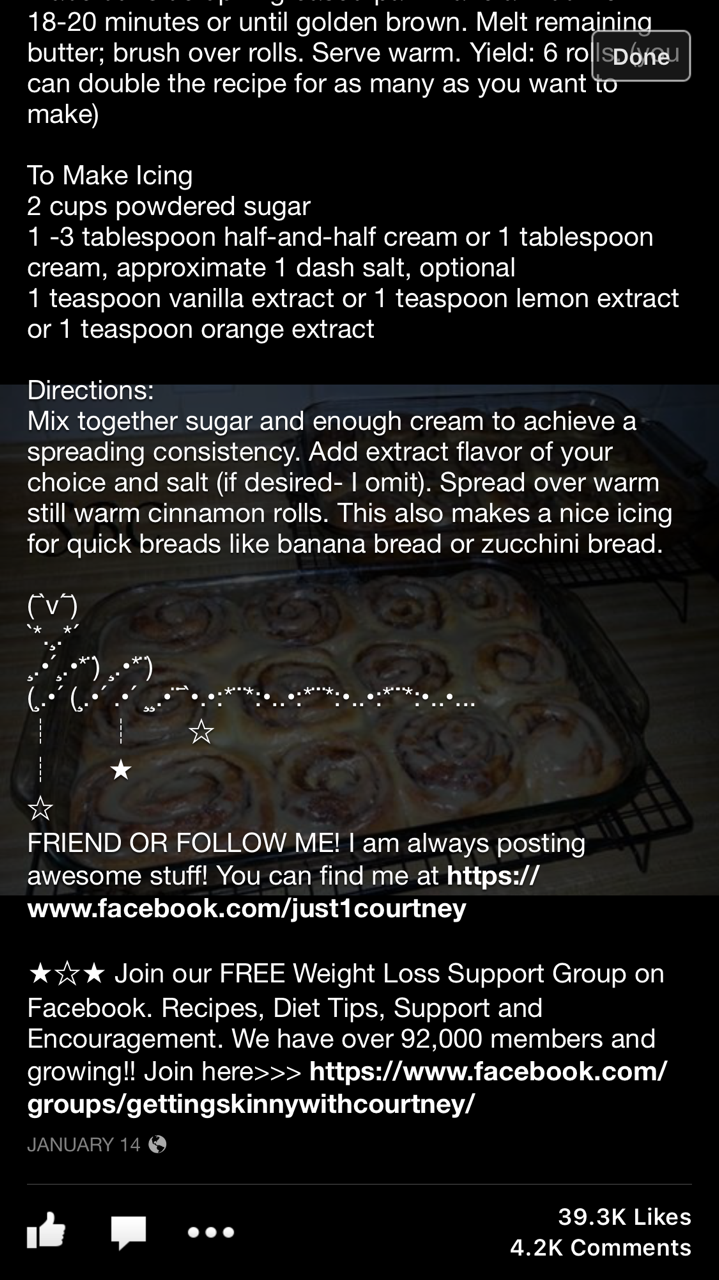The width and height of the screenshot is (719, 1280).
Task: View the 39.3K Likes list
Action: [624, 1216]
